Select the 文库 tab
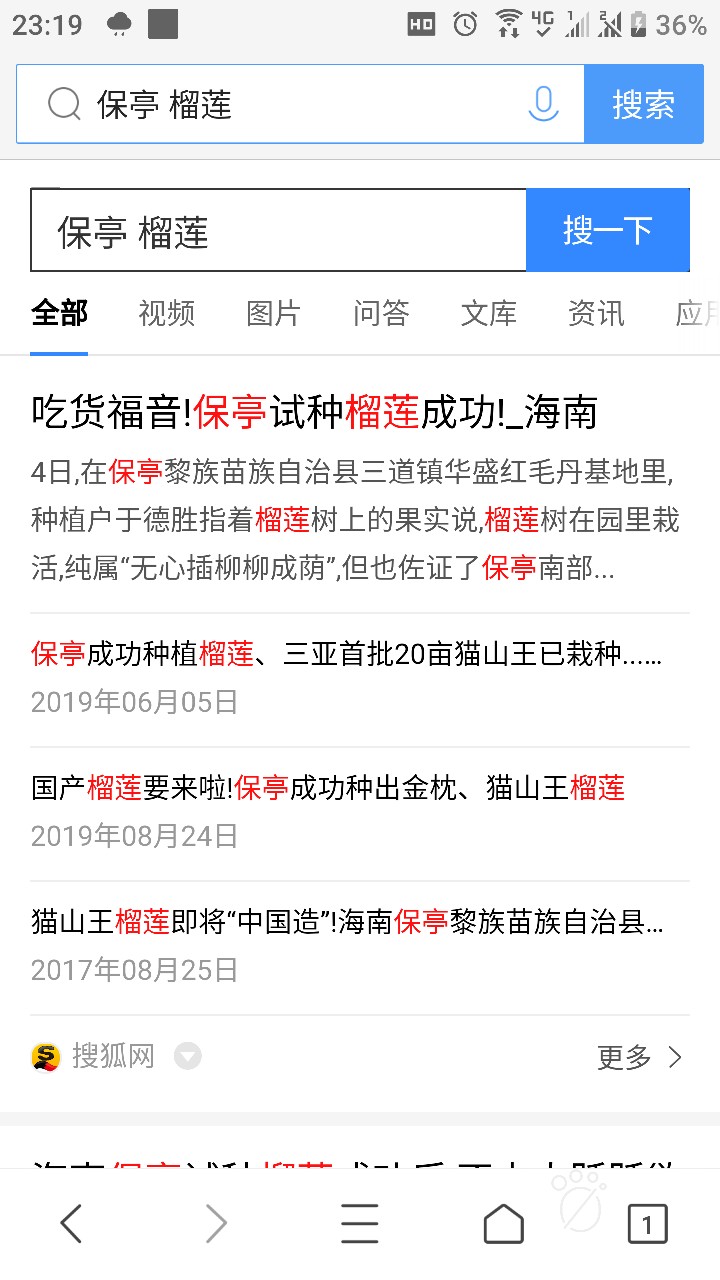This screenshot has height=1280, width=720. pyautogui.click(x=489, y=313)
